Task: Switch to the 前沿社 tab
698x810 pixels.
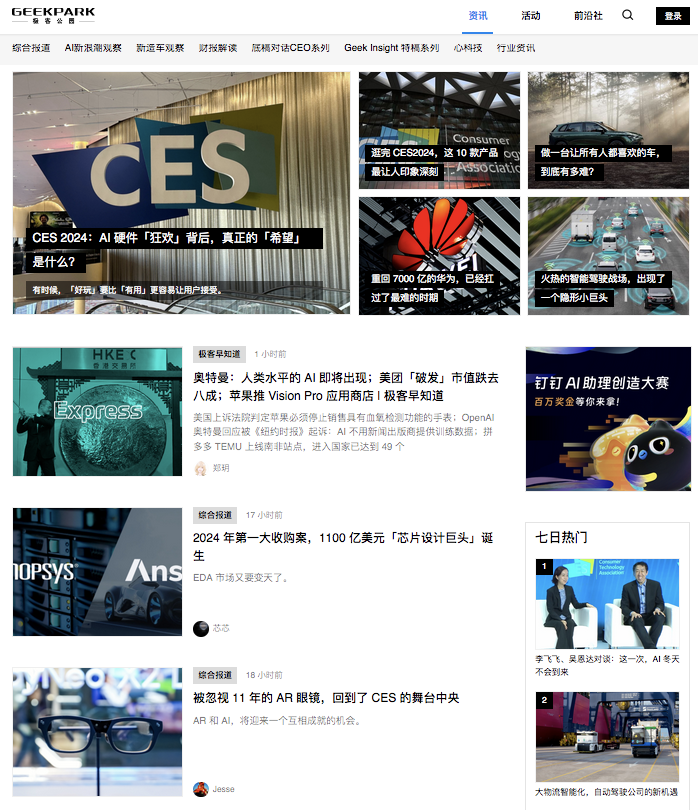Action: click(x=588, y=16)
